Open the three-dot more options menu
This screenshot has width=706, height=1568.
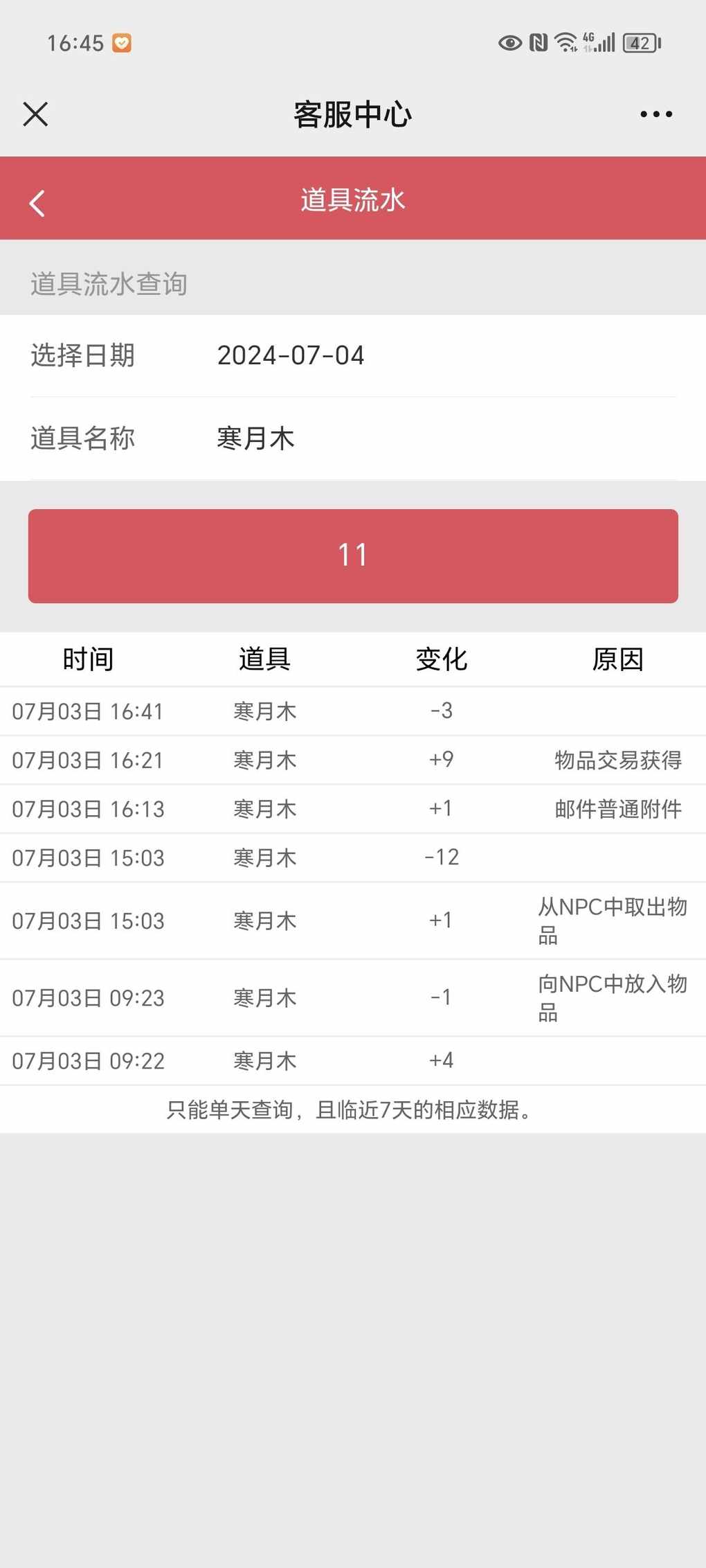click(x=656, y=114)
